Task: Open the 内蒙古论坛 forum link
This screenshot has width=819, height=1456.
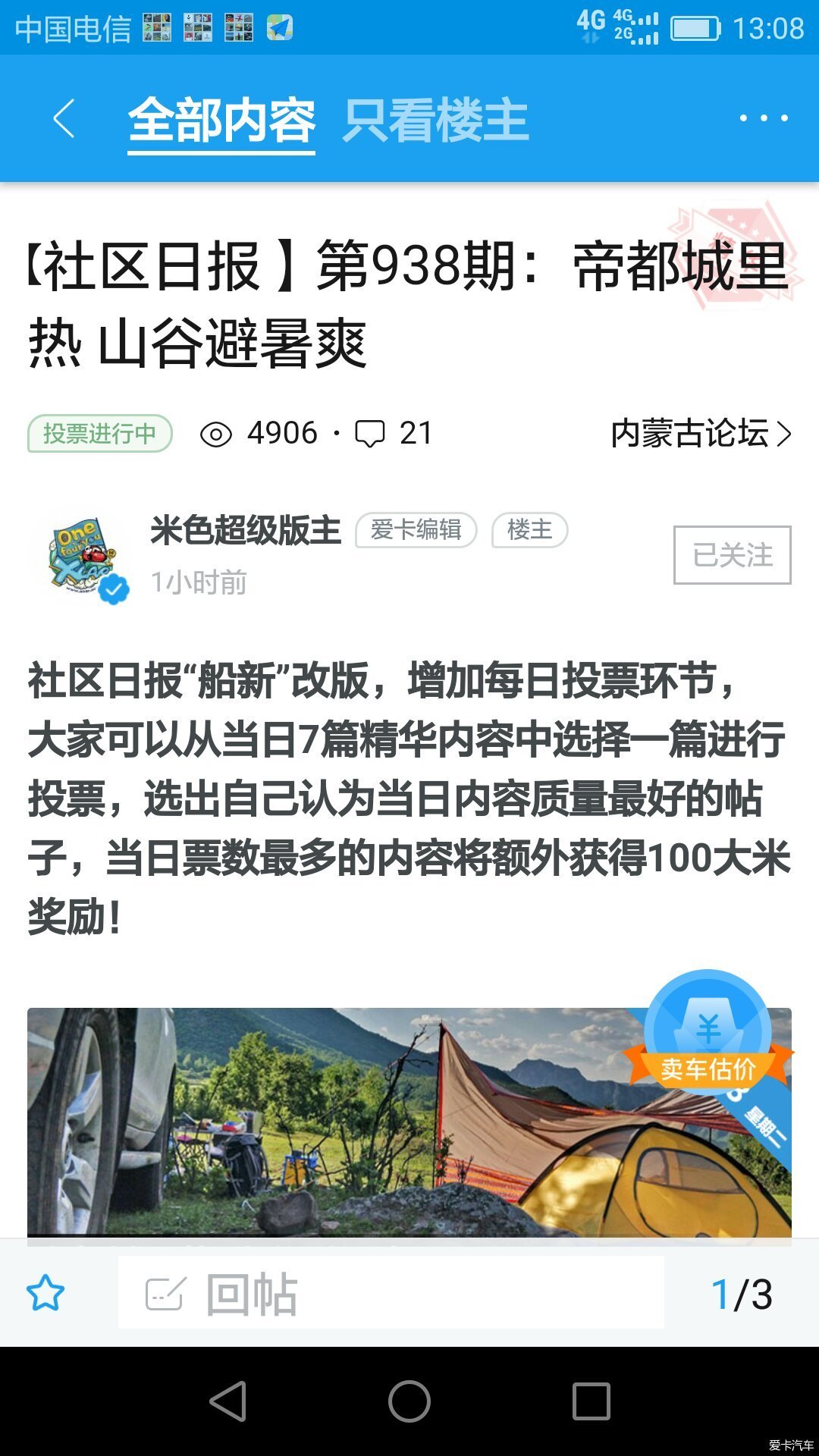Action: (701, 434)
